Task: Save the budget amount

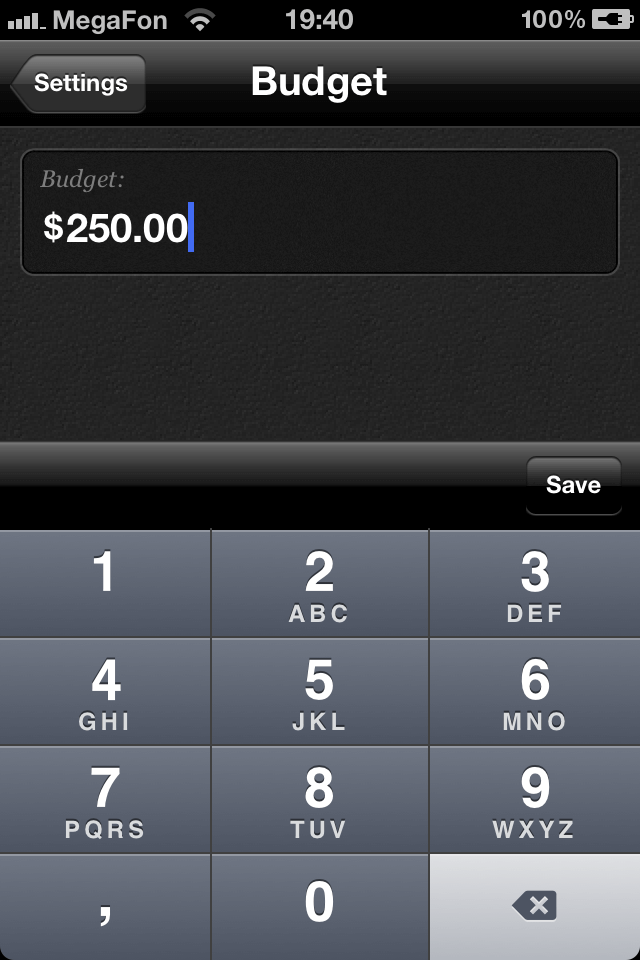Action: (573, 485)
